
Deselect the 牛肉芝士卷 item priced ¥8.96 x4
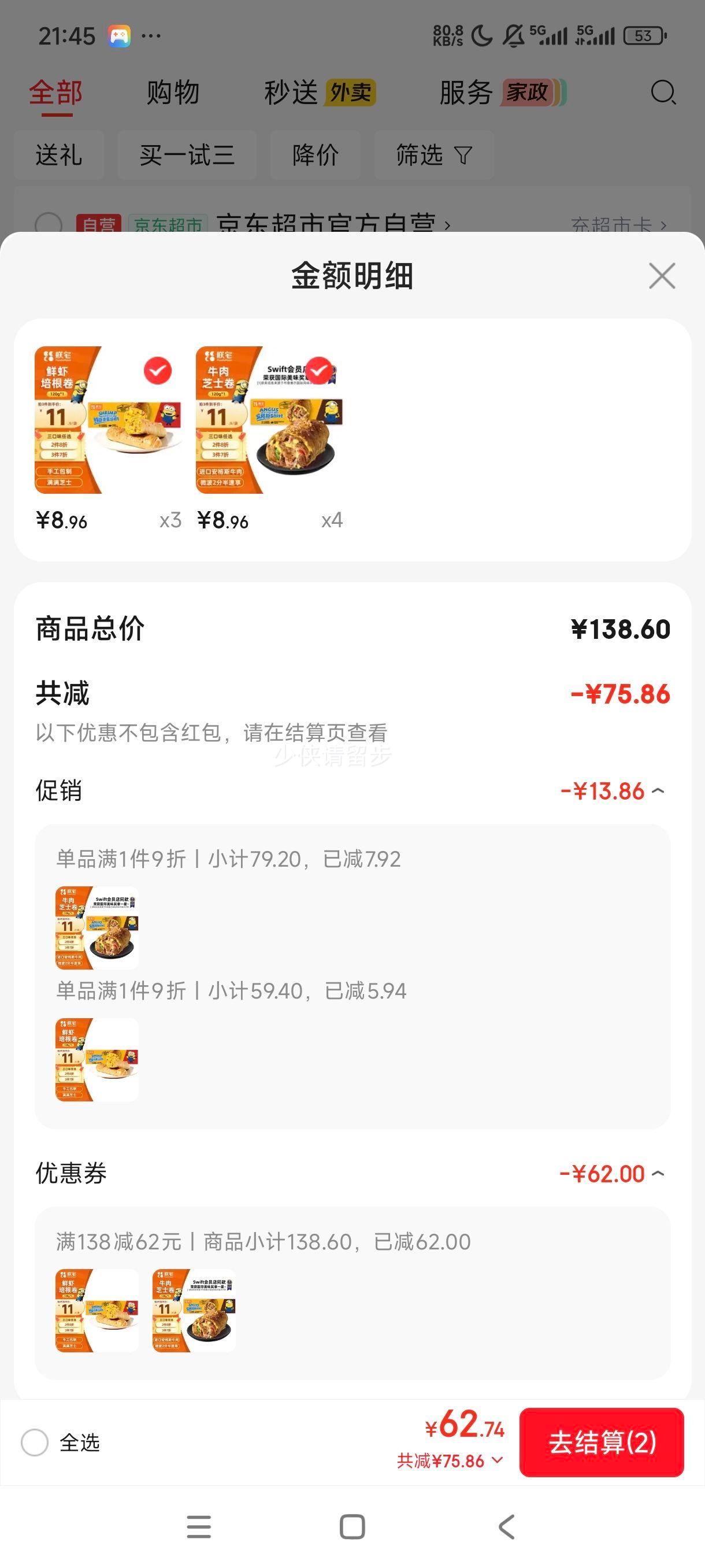pyautogui.click(x=319, y=370)
